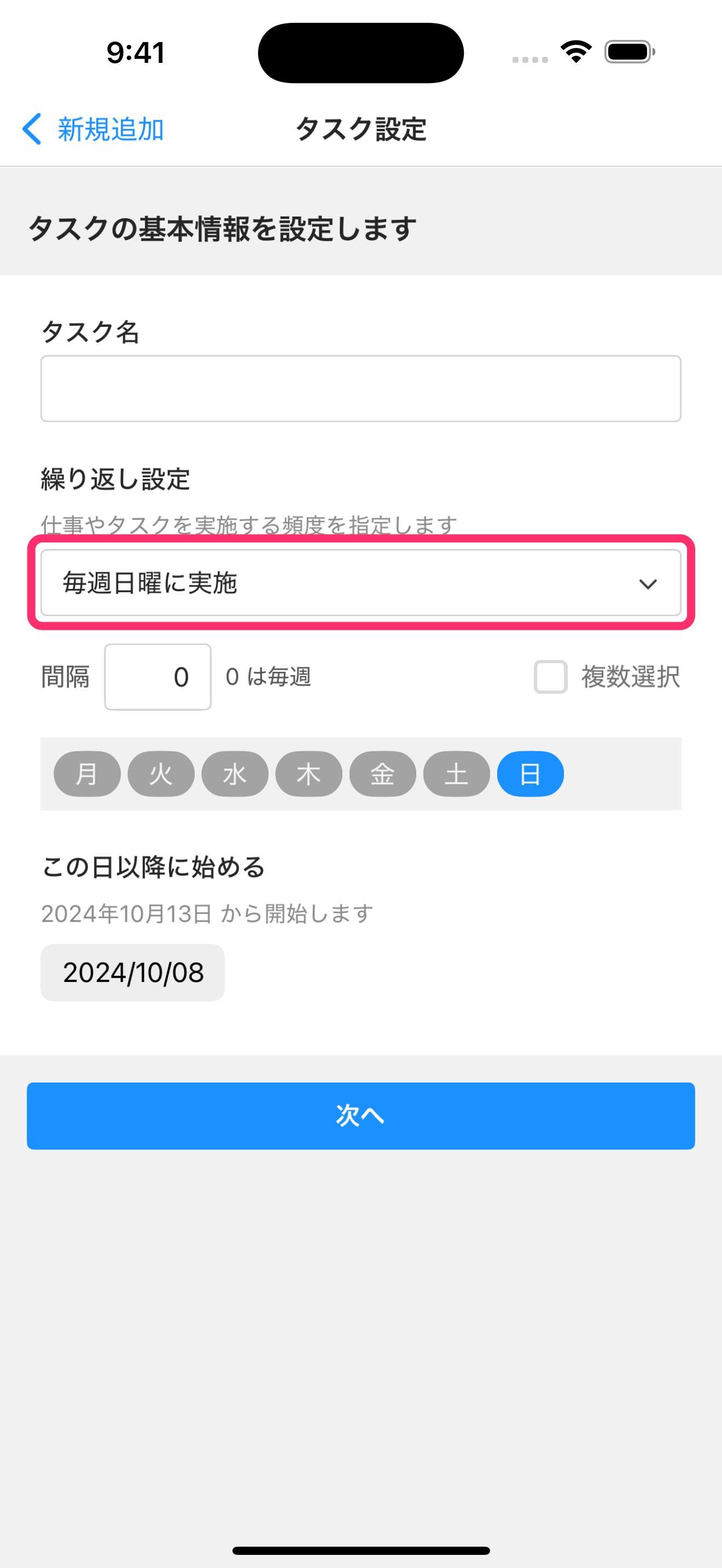Expand the 毎週日曜に実施 dropdown
722x1568 pixels.
[x=360, y=583]
